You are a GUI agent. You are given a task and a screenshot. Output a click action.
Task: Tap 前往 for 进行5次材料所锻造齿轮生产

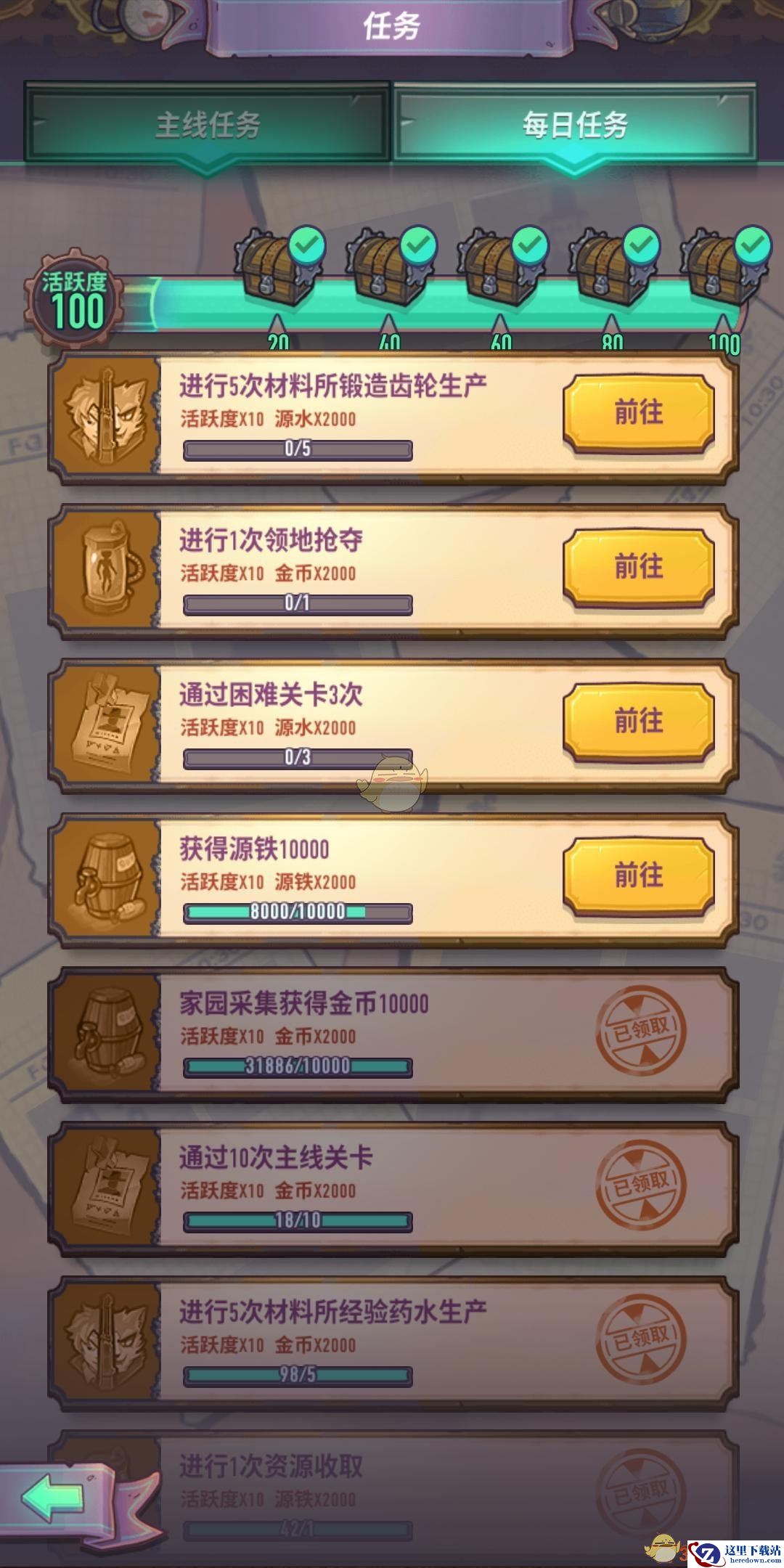point(639,412)
